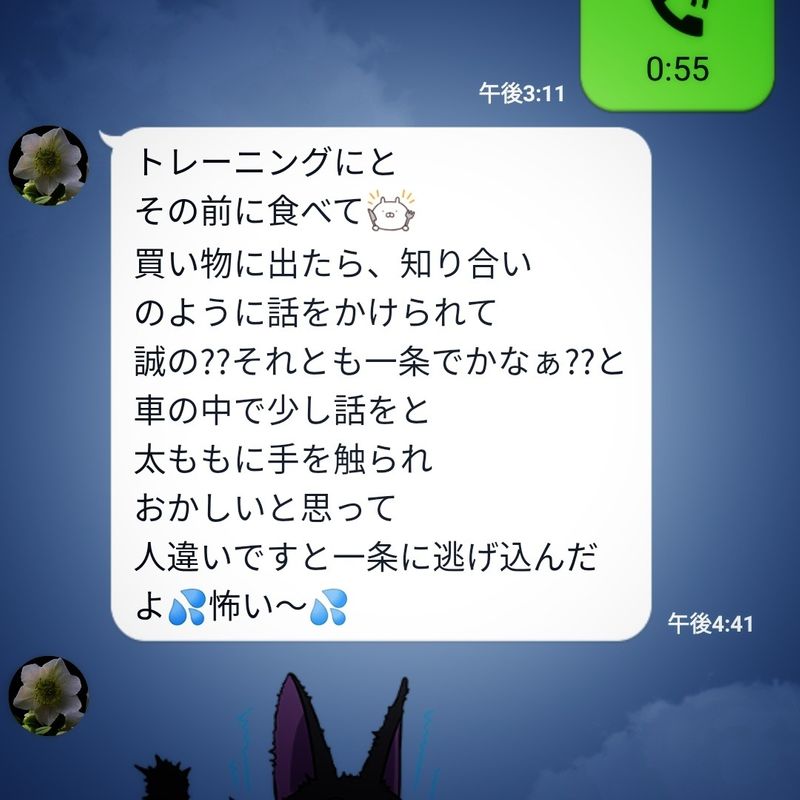Open sender's flower avatar below the message
Viewport: 800px width, 800px height.
48,695
